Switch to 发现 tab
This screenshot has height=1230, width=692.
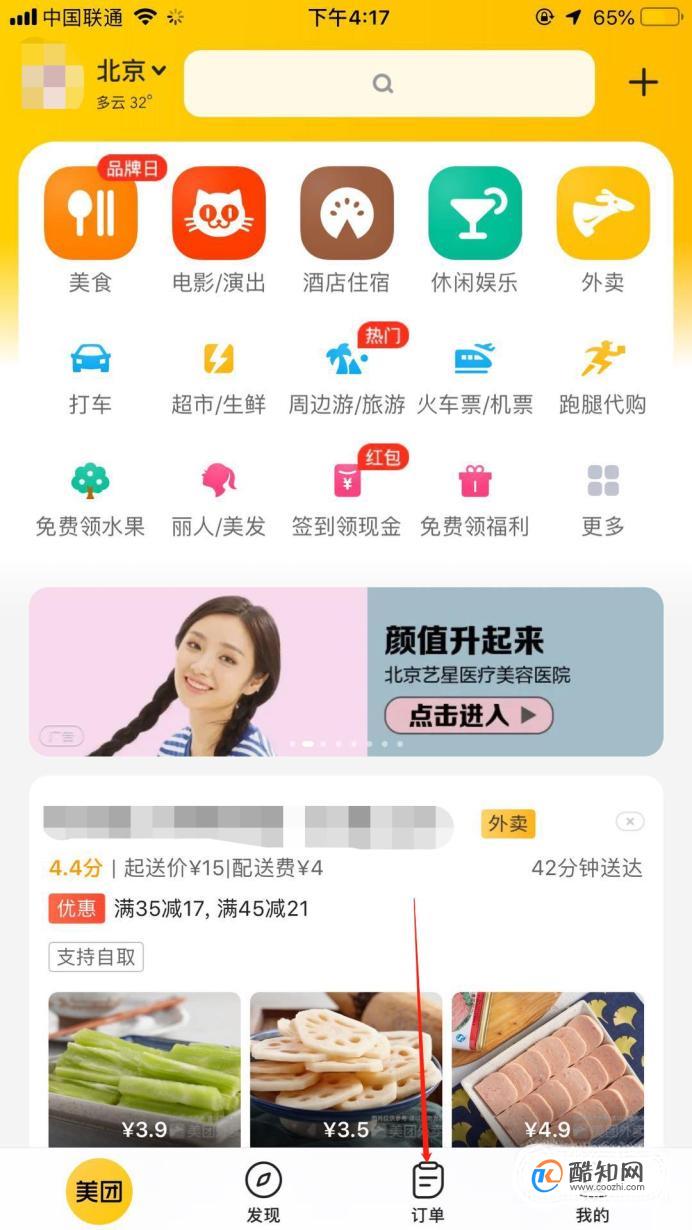tap(263, 1192)
